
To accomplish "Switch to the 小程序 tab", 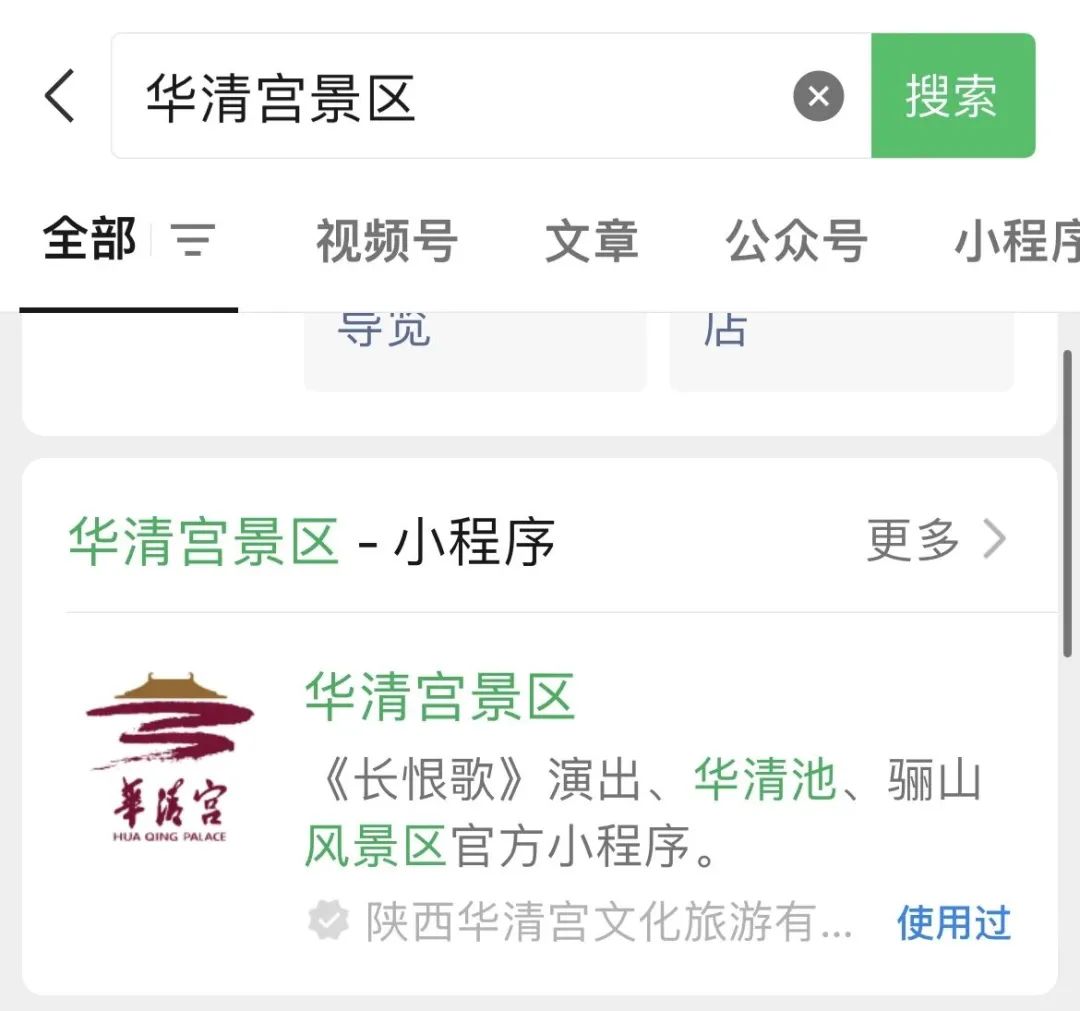I will click(x=1015, y=242).
